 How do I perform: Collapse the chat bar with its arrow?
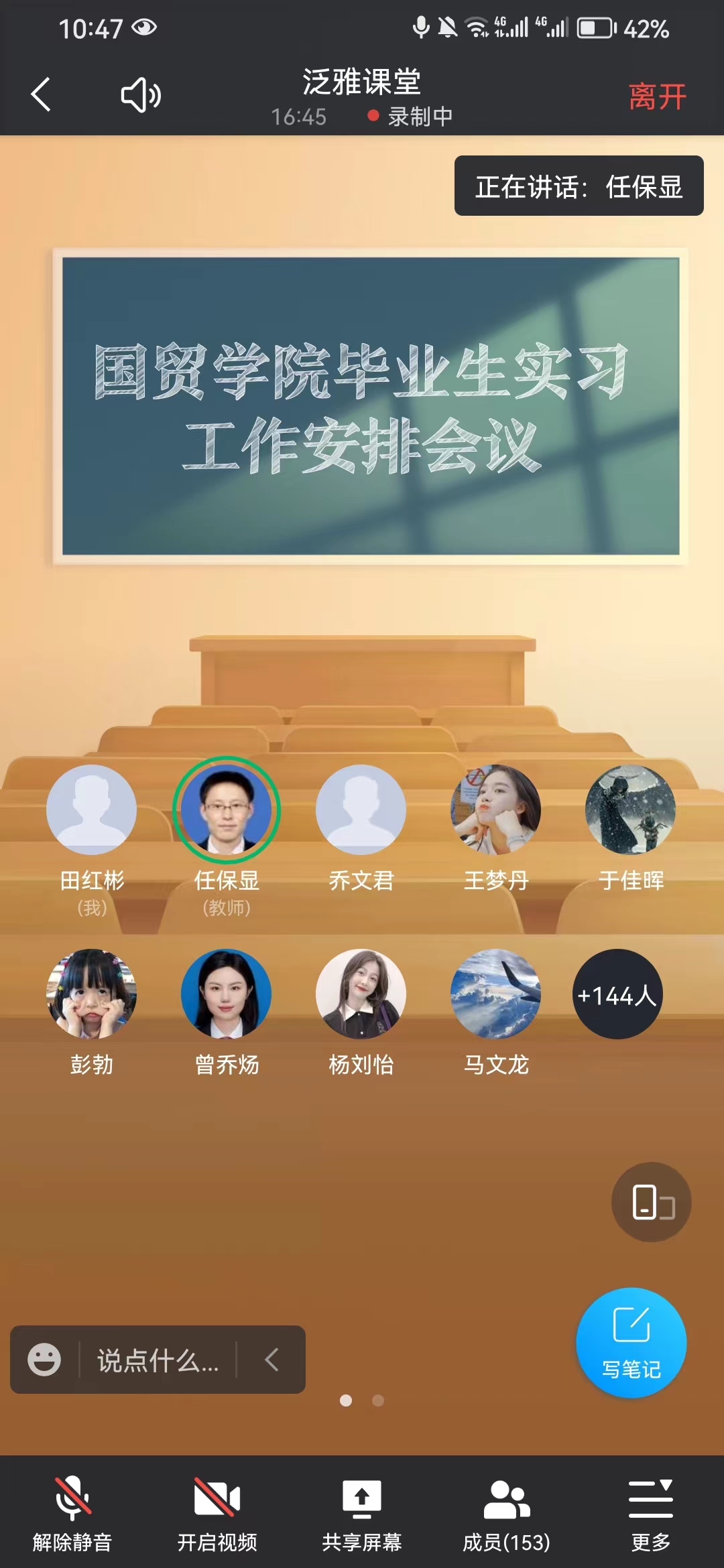[271, 1360]
